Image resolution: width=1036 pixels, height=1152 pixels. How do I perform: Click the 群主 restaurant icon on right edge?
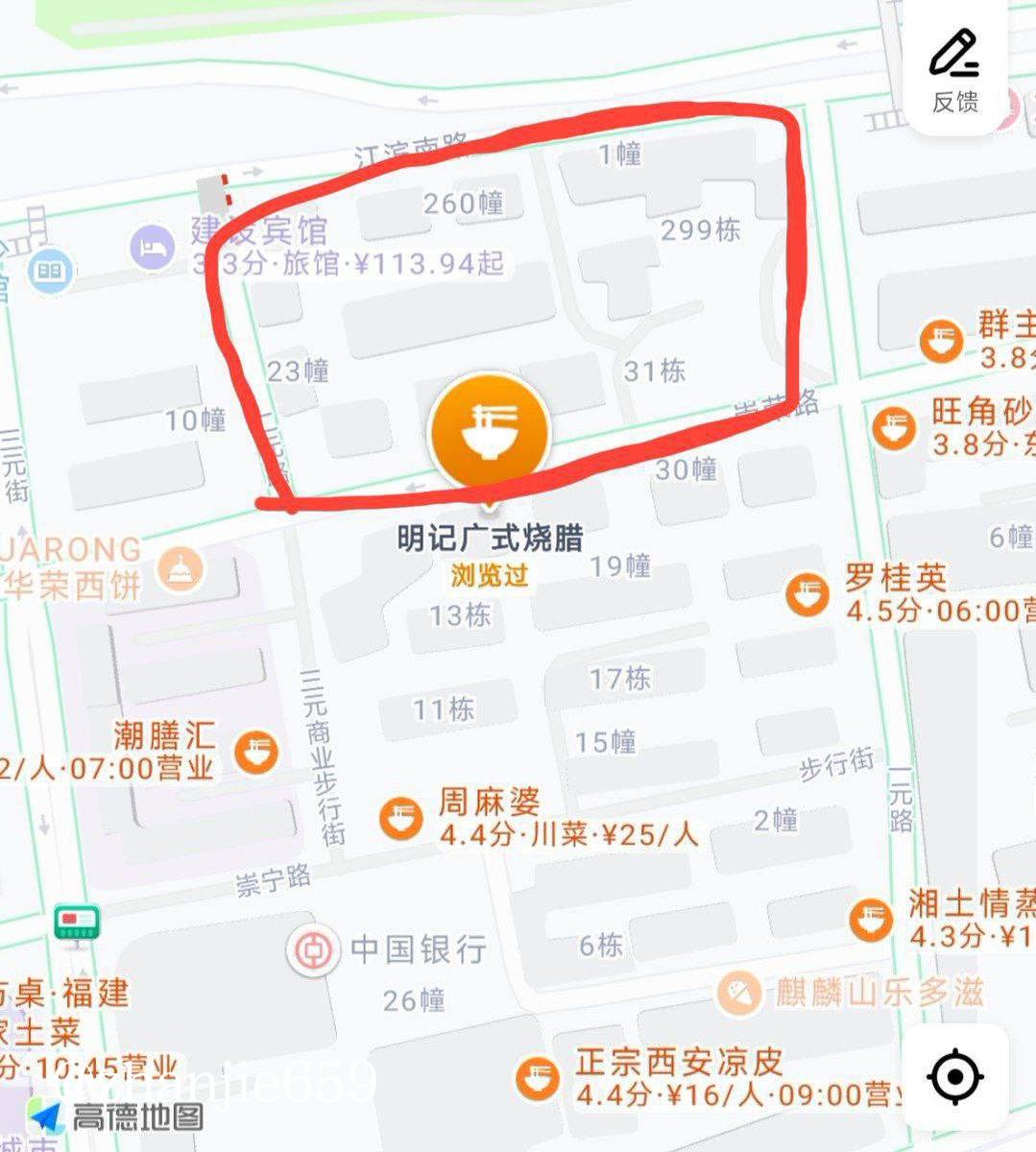point(942,340)
